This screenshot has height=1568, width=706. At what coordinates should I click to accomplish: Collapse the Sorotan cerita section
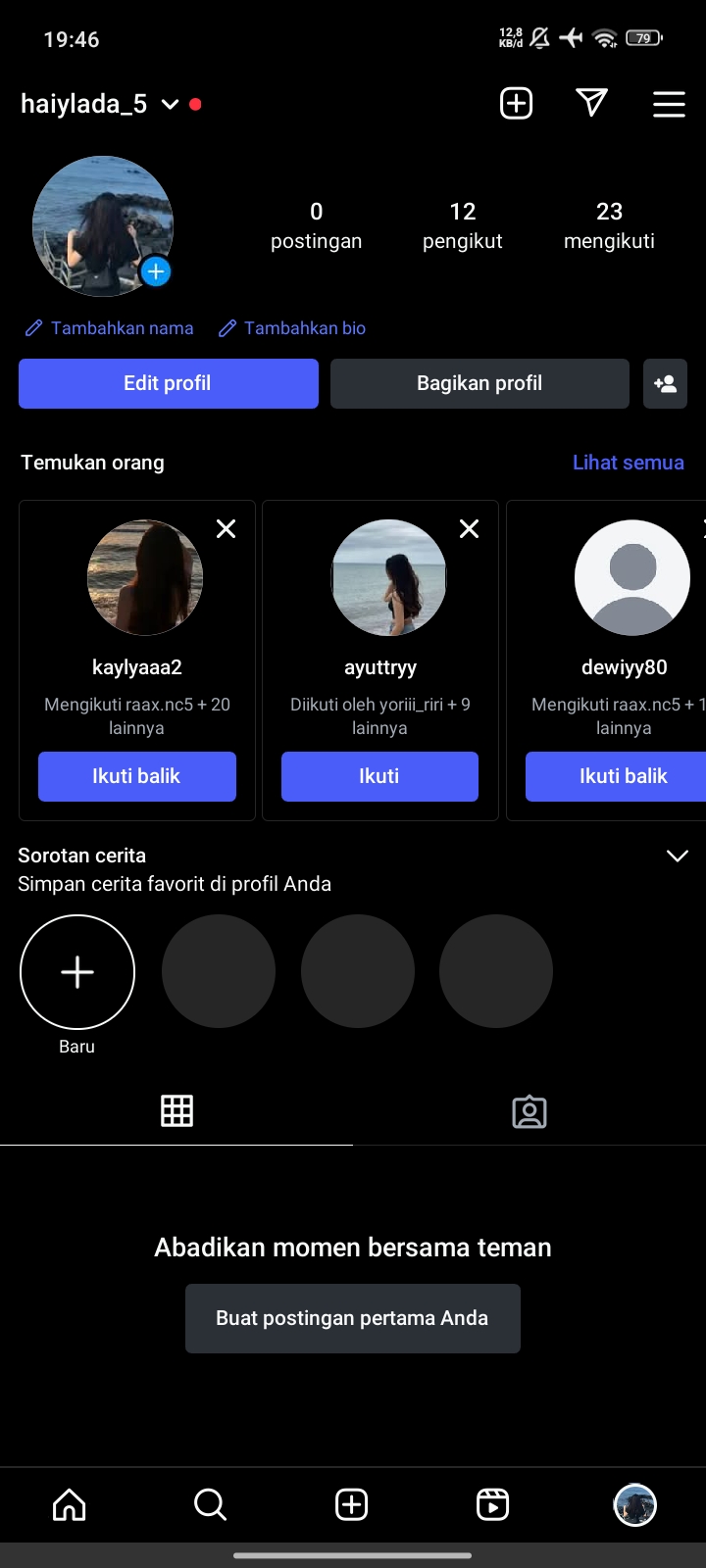[x=677, y=856]
